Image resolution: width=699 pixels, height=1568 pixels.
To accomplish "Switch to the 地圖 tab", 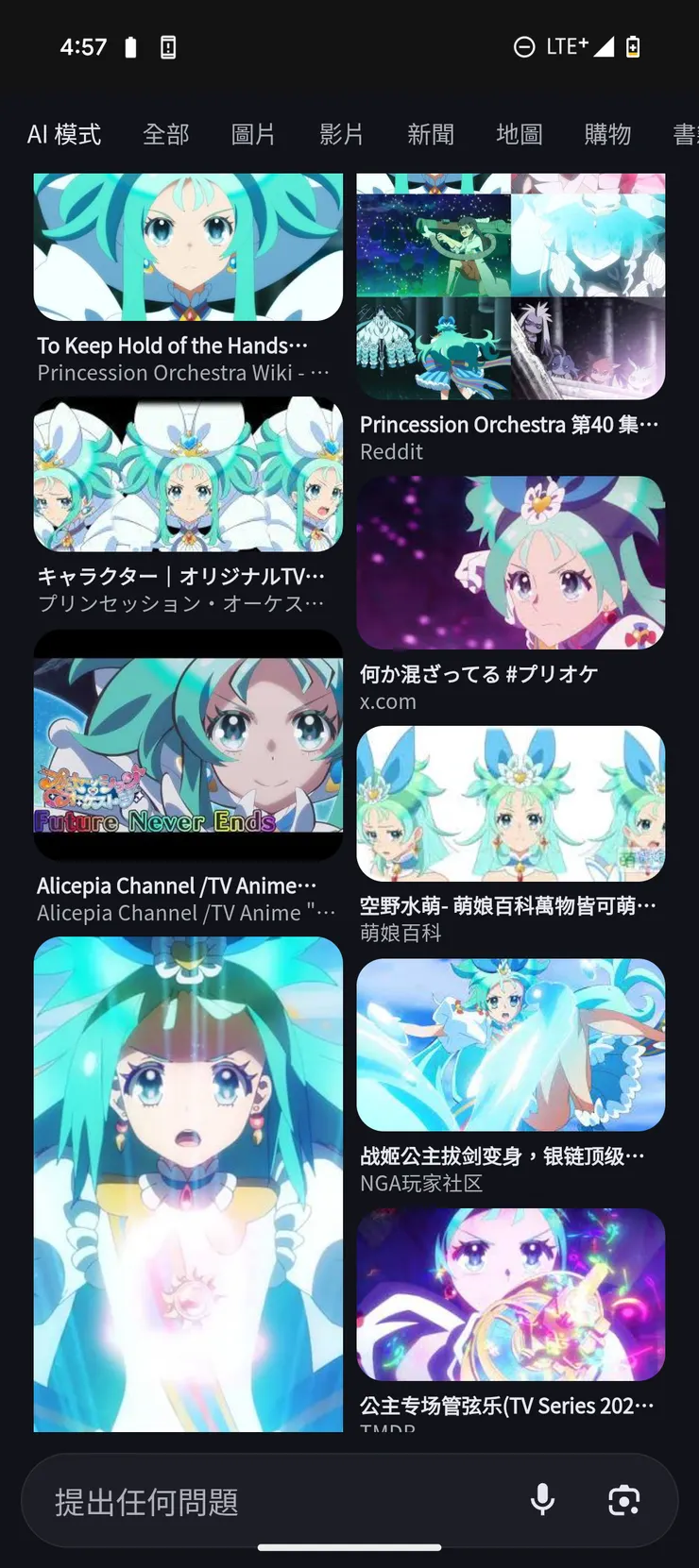I will click(x=520, y=134).
